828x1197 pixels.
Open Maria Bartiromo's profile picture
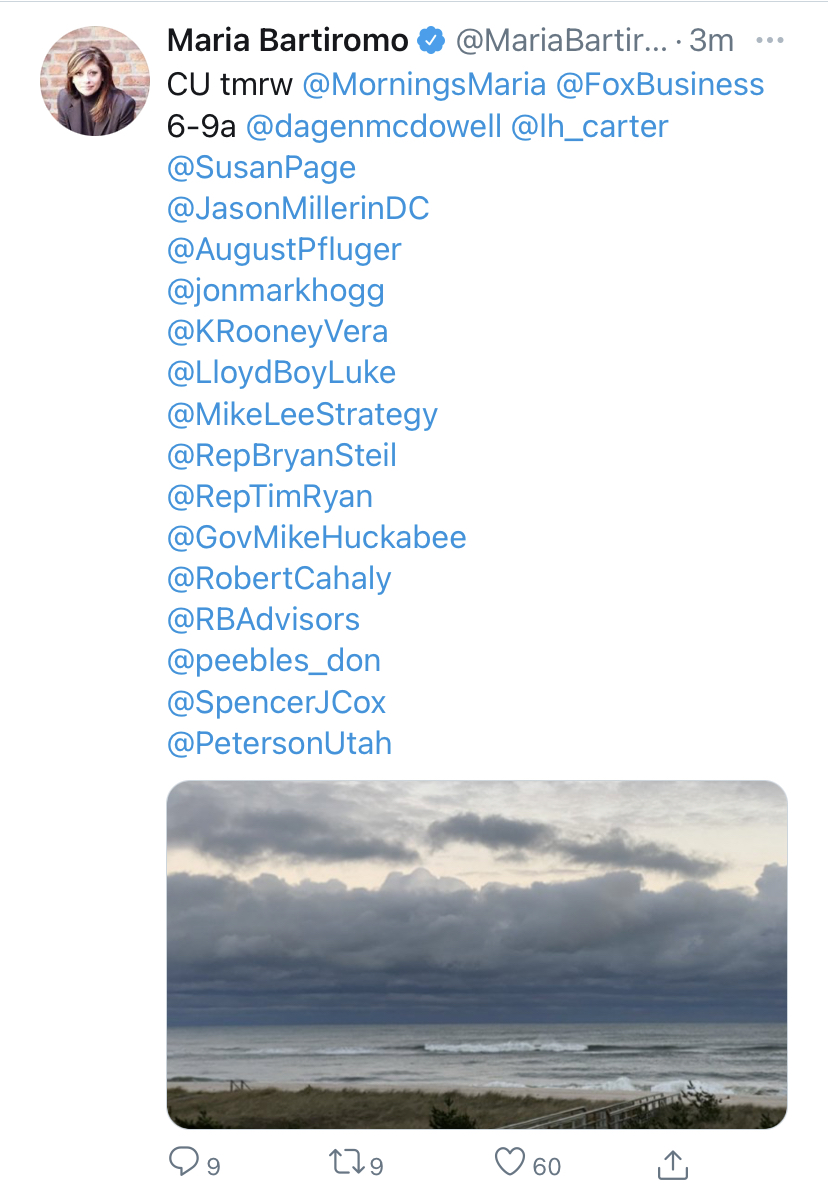coord(80,81)
